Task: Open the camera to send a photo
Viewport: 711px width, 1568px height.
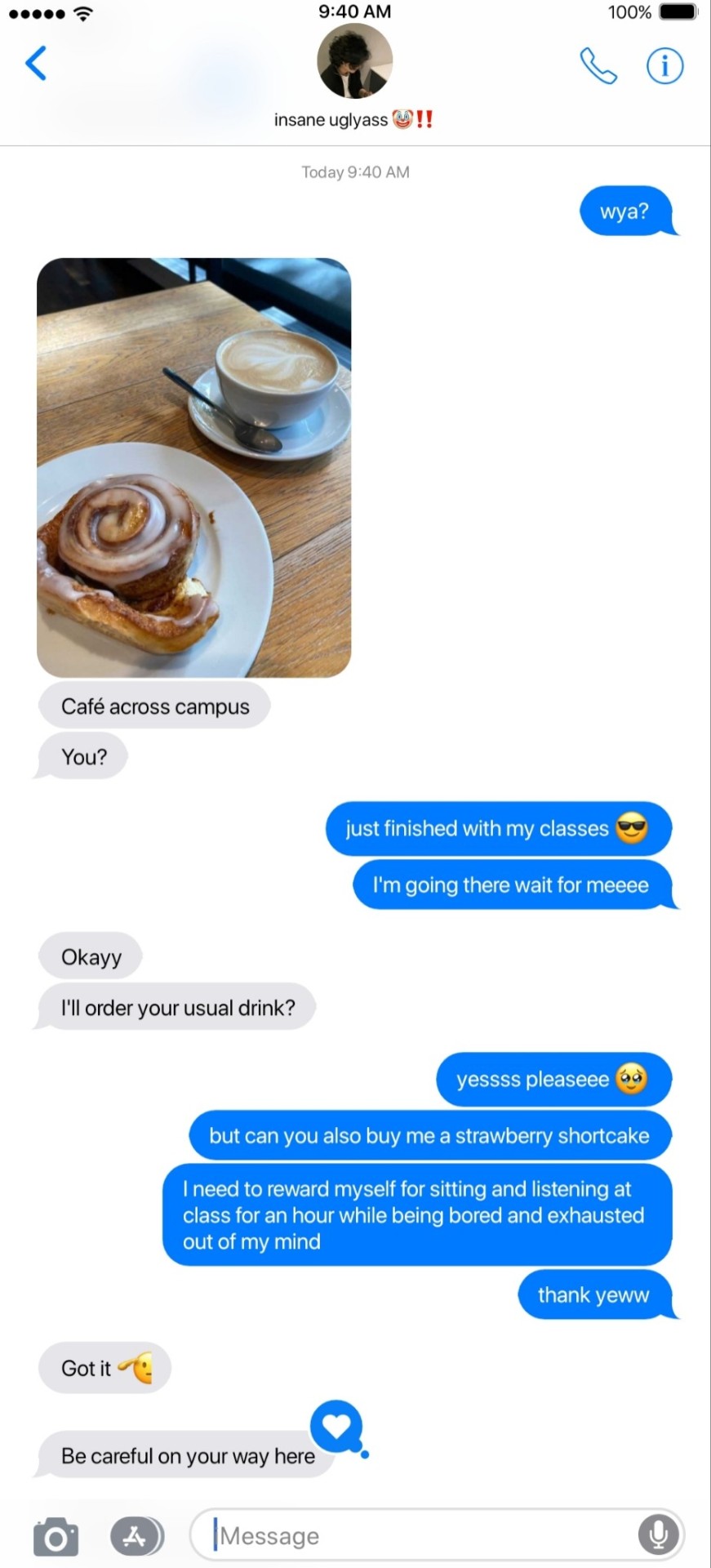Action: point(56,1537)
